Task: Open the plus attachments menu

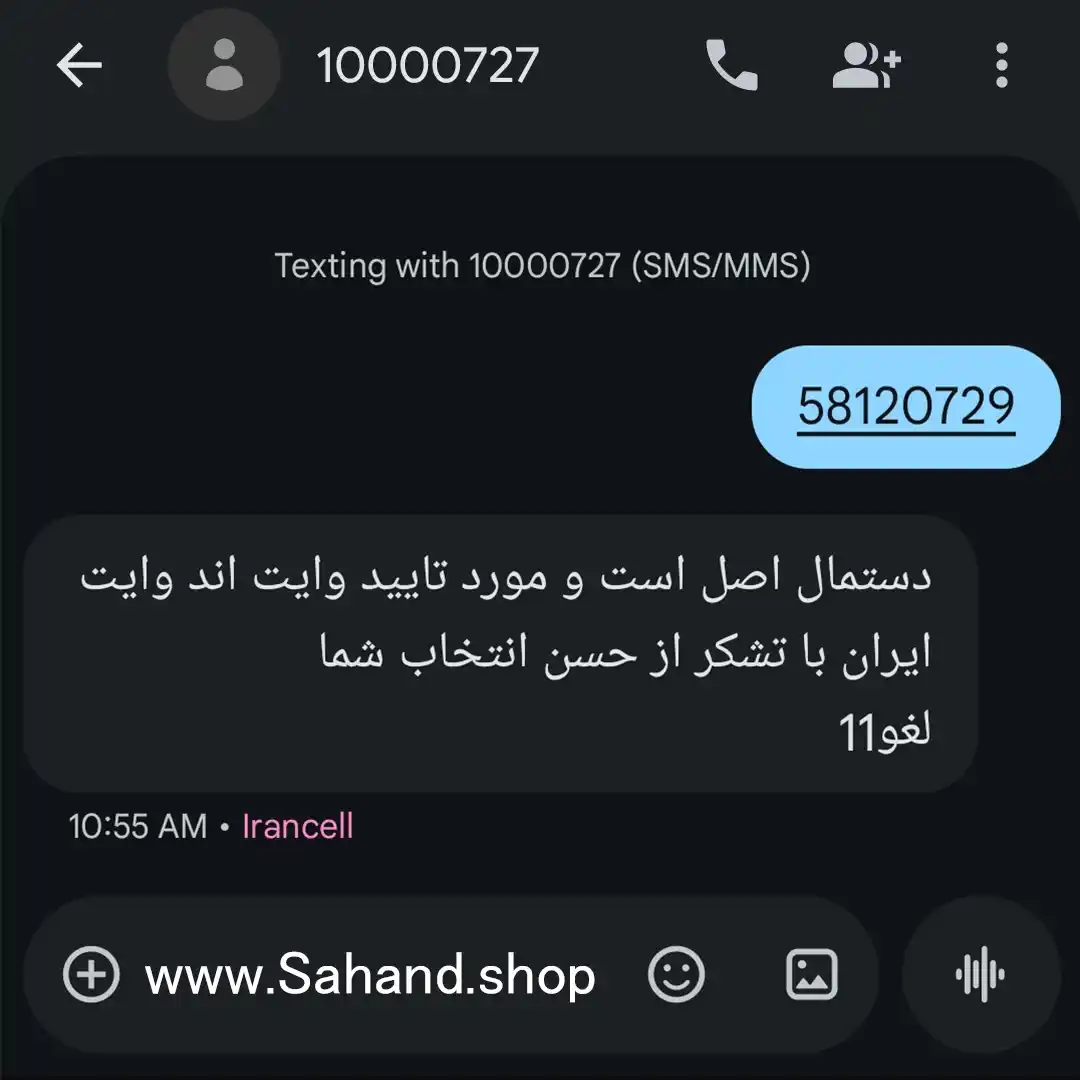Action: pyautogui.click(x=91, y=973)
